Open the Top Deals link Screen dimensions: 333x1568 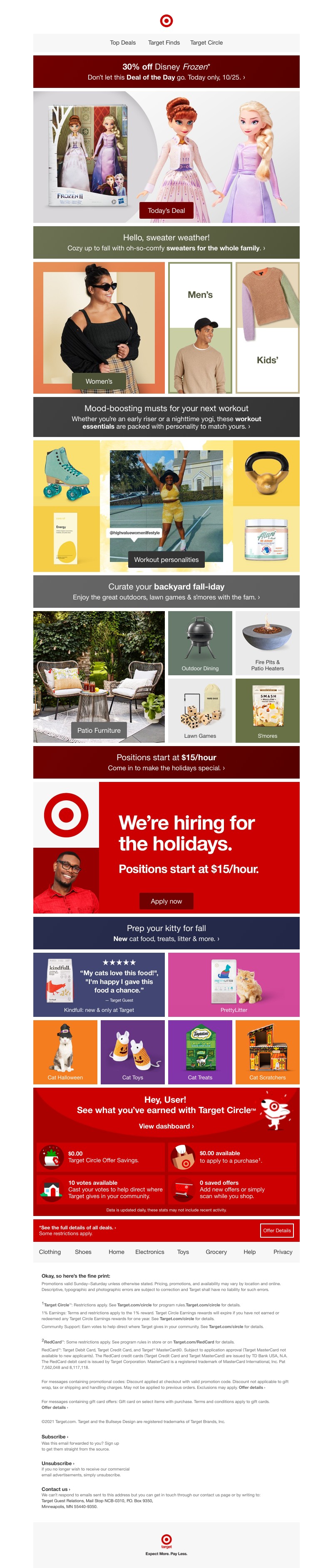122,42
